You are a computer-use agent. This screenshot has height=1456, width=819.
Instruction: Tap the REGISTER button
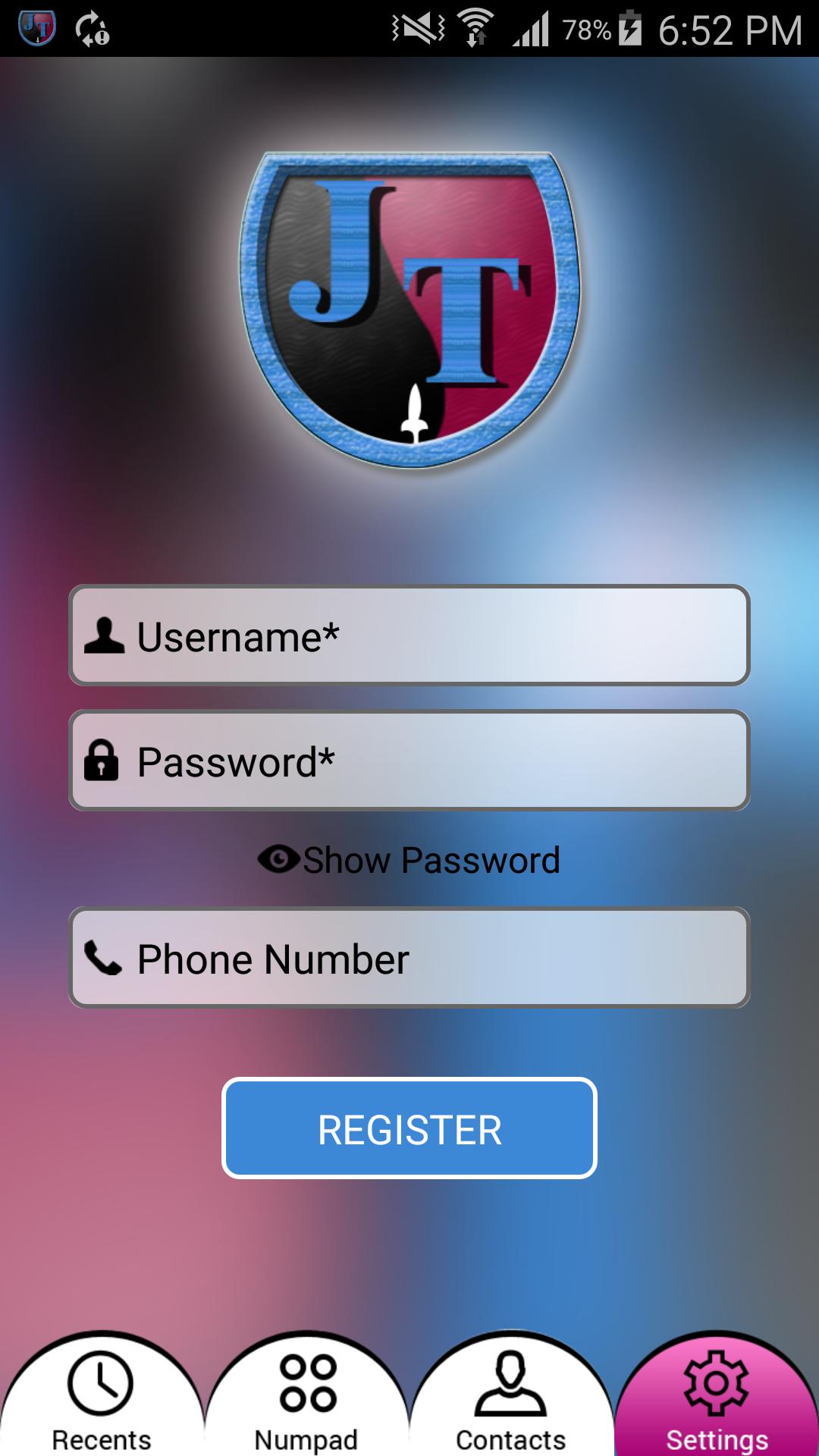pos(409,1128)
